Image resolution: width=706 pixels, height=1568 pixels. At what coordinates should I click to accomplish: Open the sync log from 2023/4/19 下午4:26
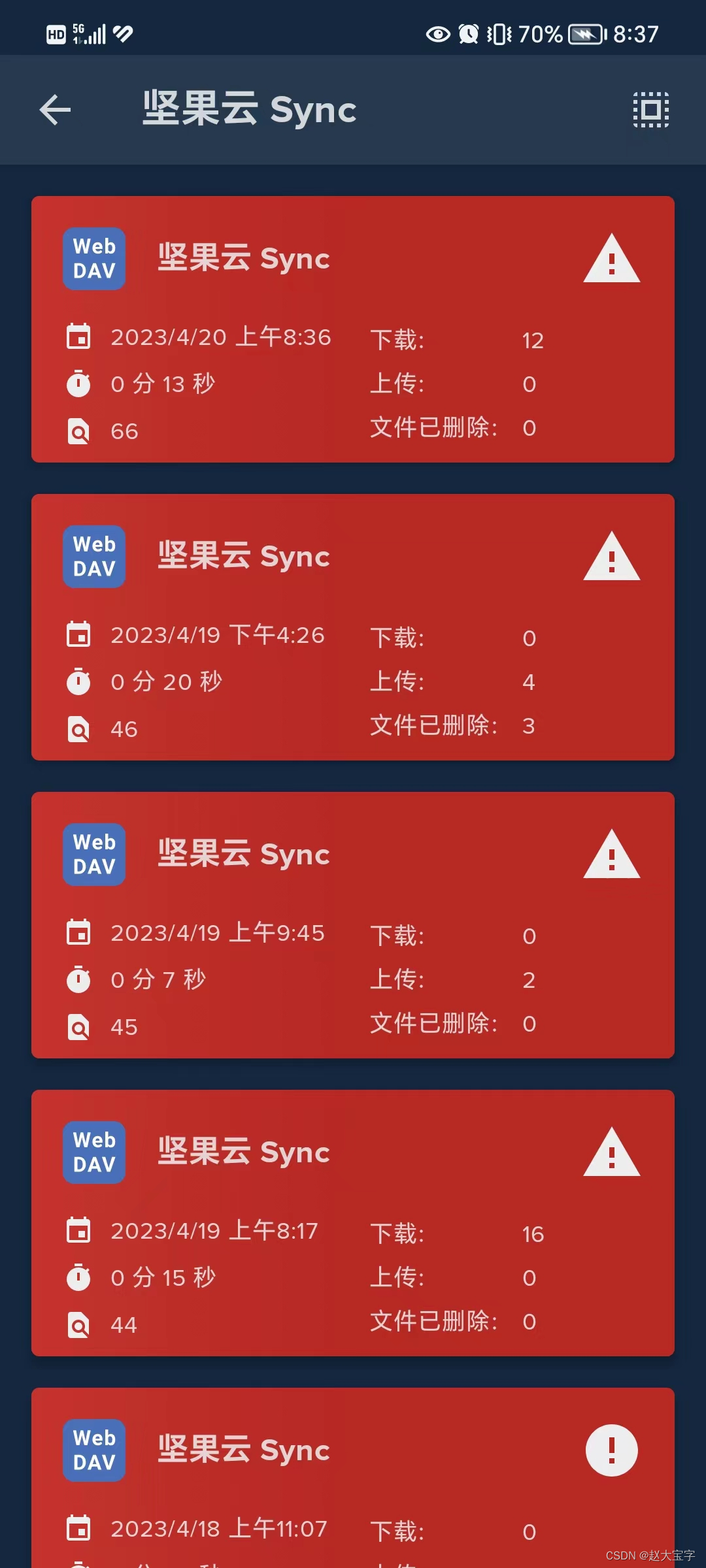point(353,627)
